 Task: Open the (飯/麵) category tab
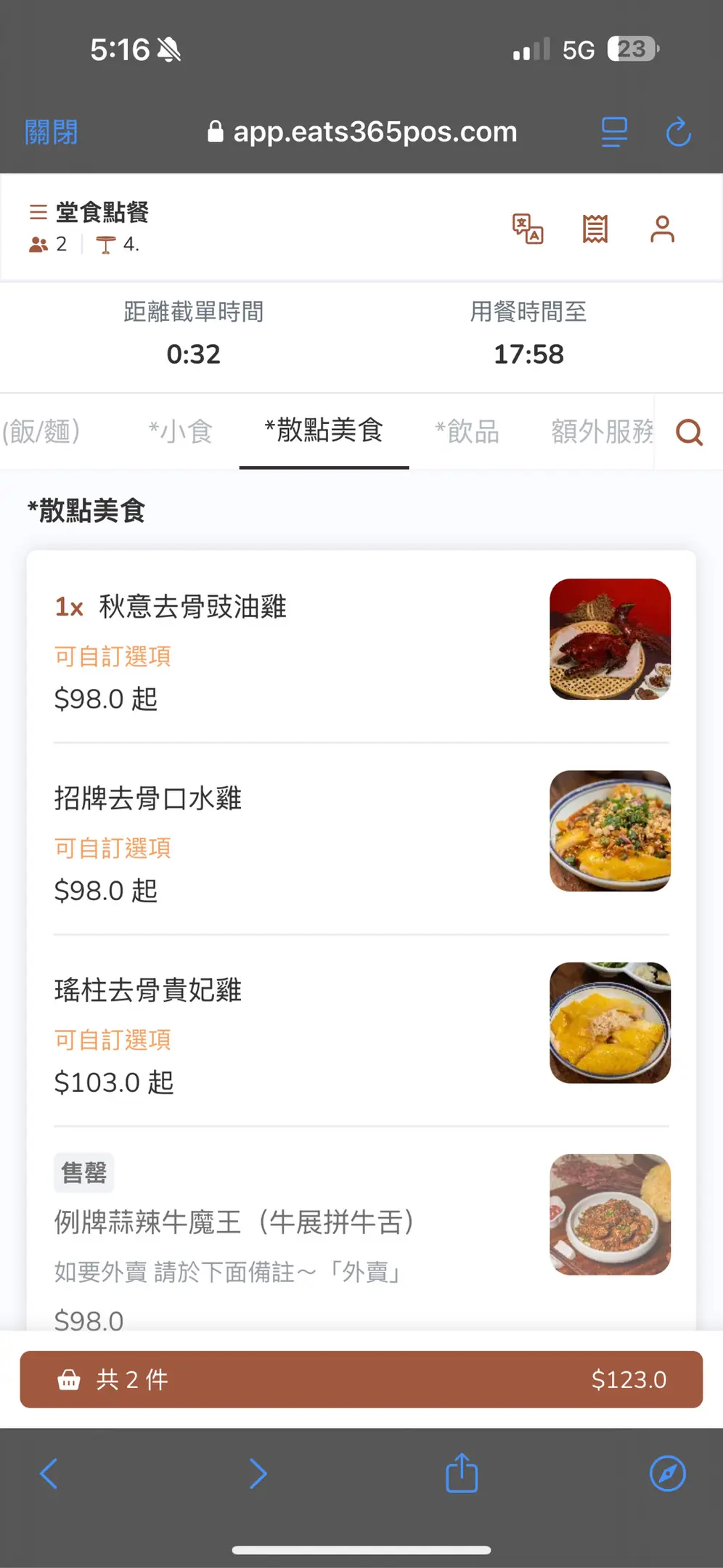(41, 431)
